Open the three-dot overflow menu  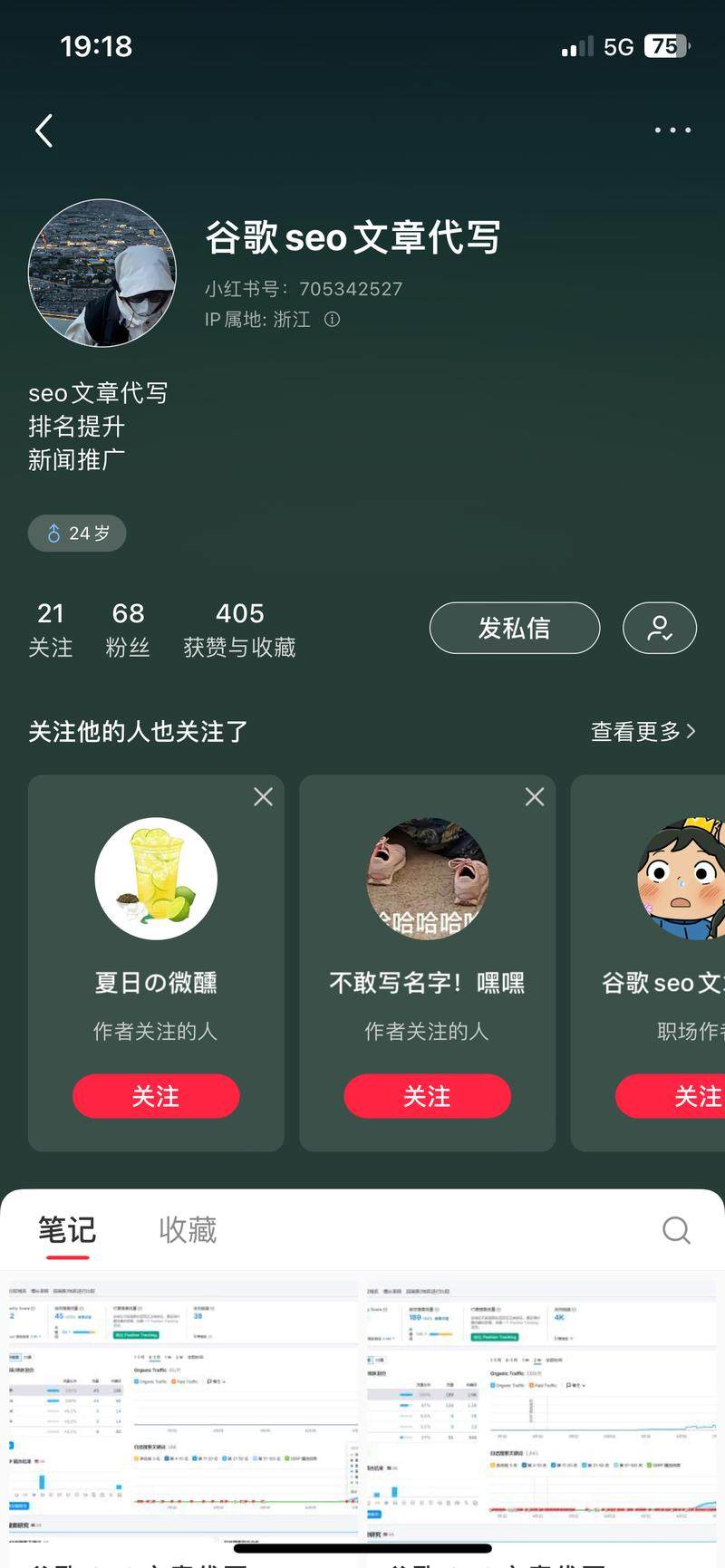(x=672, y=130)
